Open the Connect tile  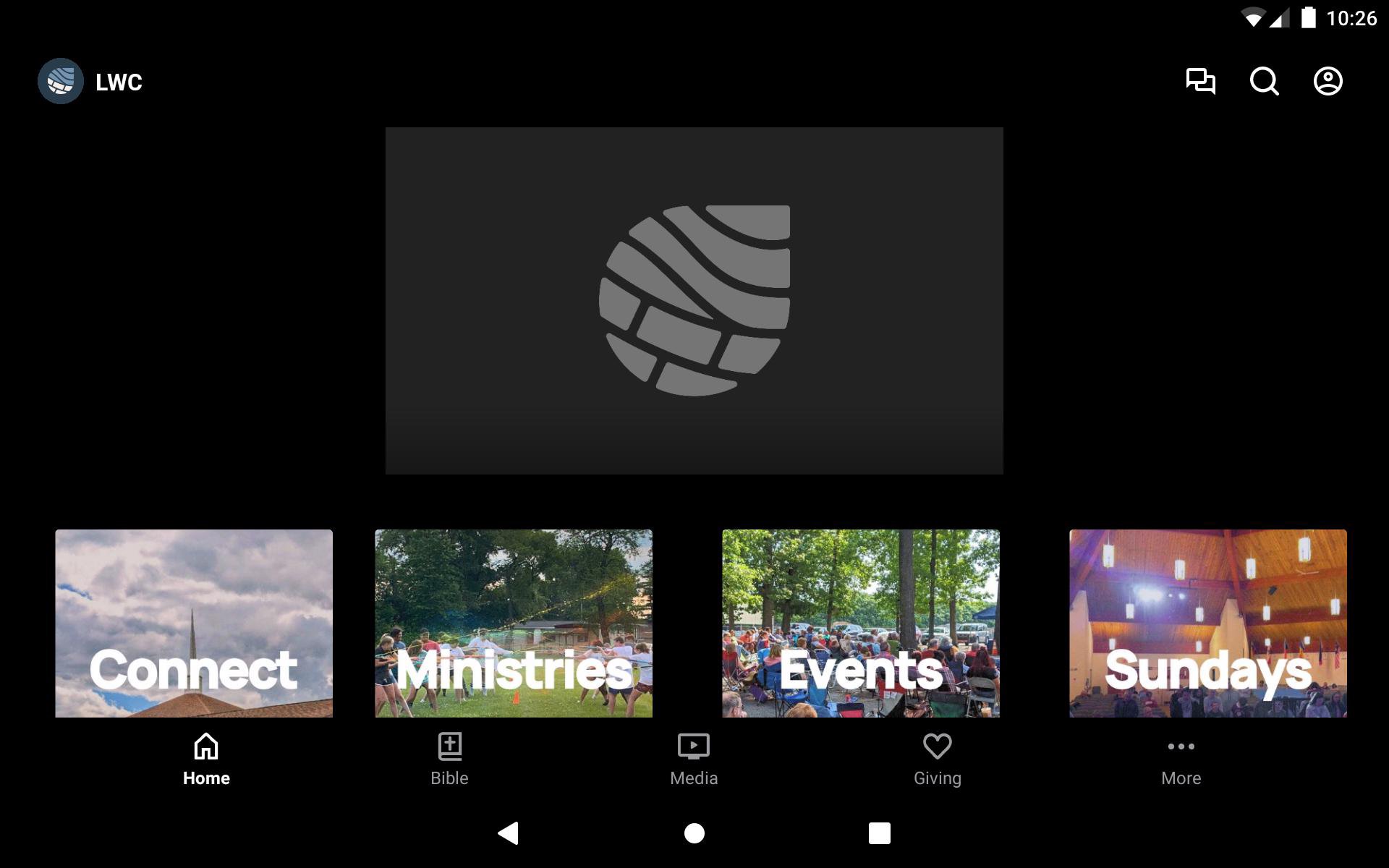194,624
